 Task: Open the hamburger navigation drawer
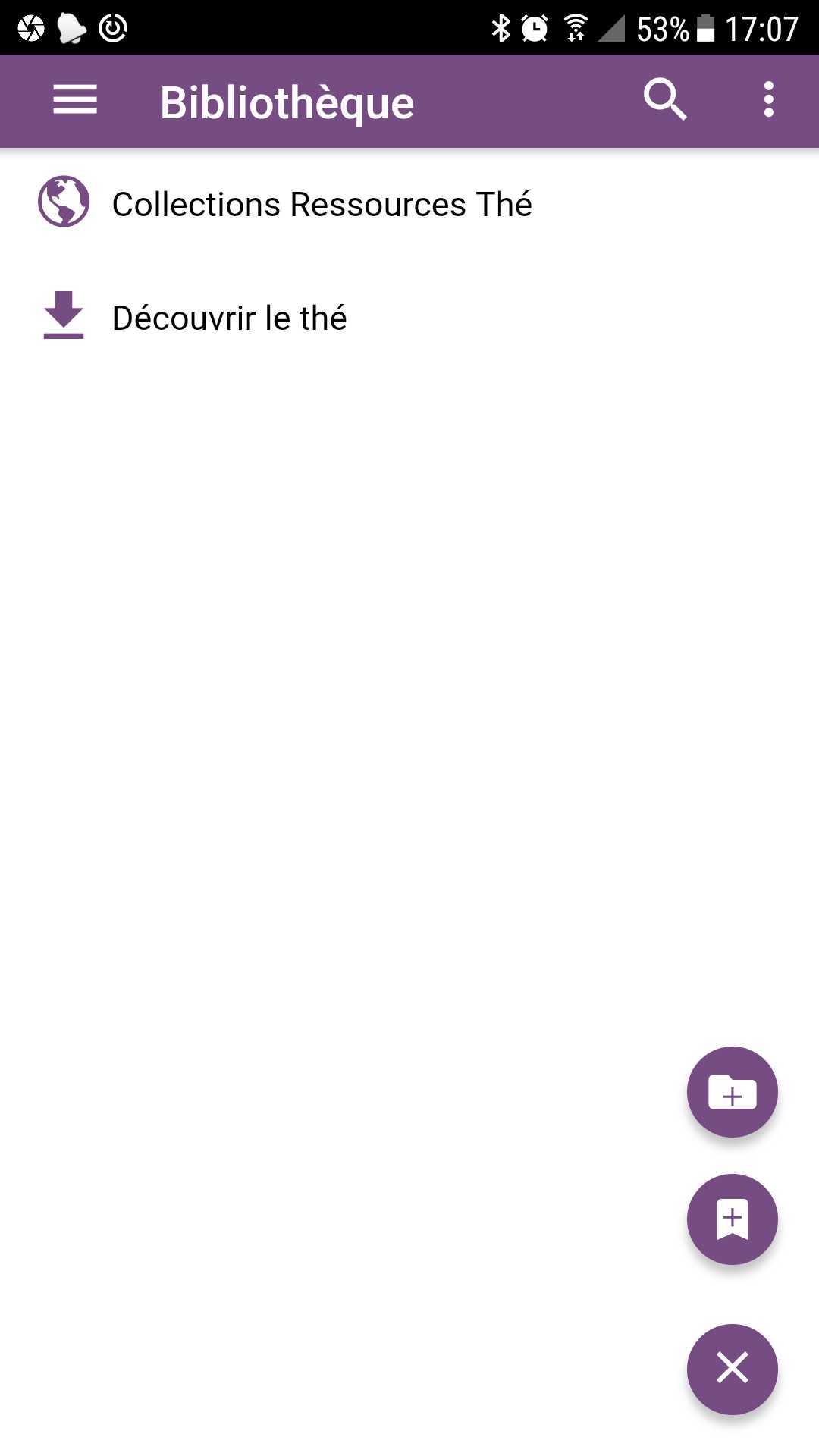click(x=75, y=100)
